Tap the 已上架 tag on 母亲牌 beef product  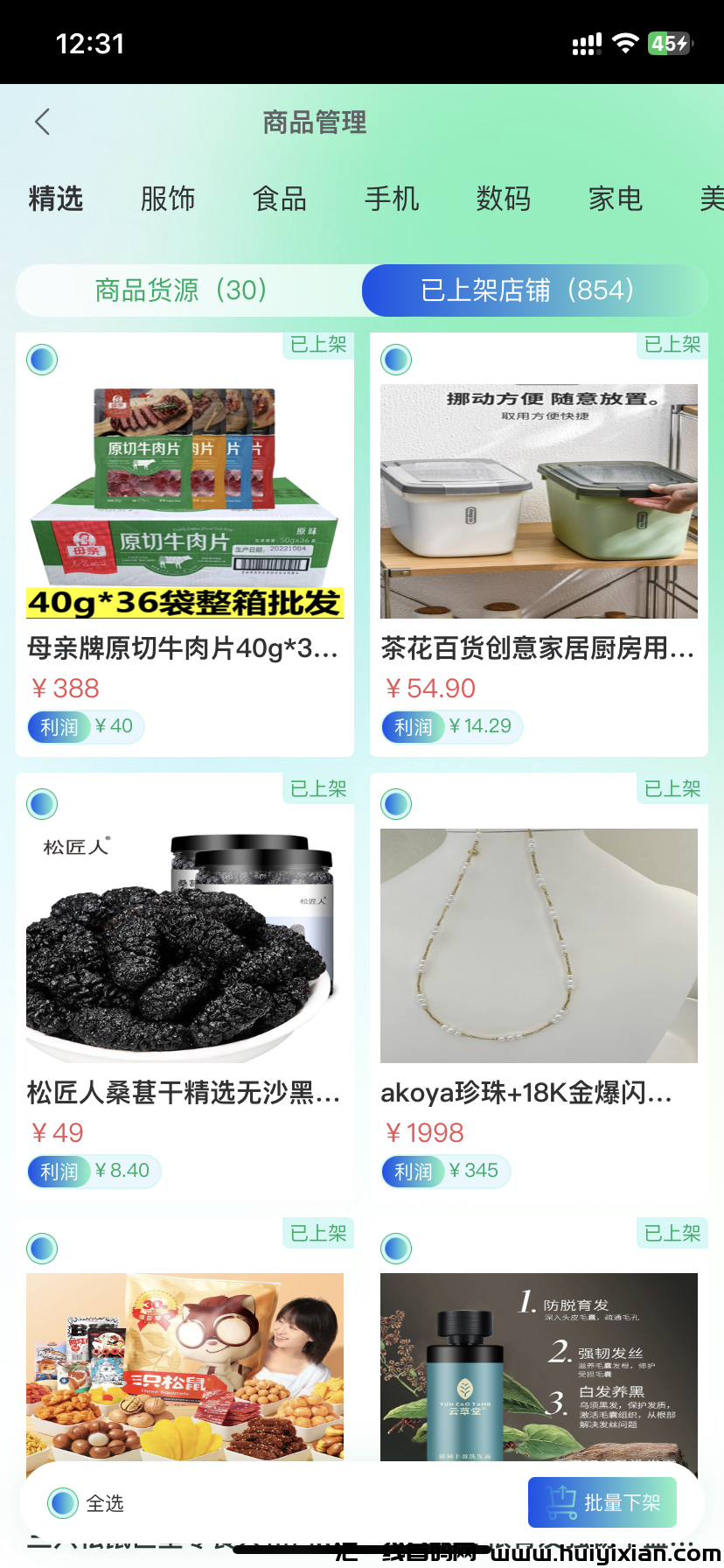pos(317,345)
